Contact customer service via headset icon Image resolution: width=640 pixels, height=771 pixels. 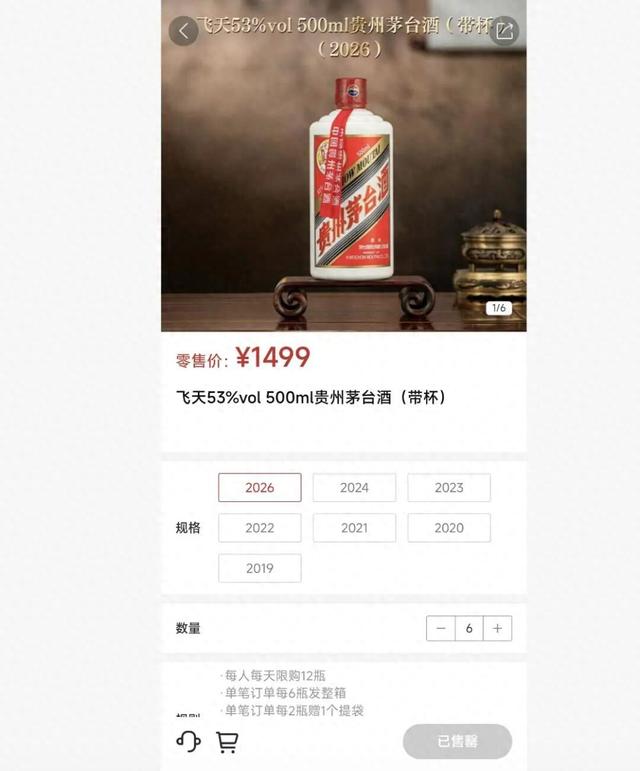pyautogui.click(x=188, y=741)
